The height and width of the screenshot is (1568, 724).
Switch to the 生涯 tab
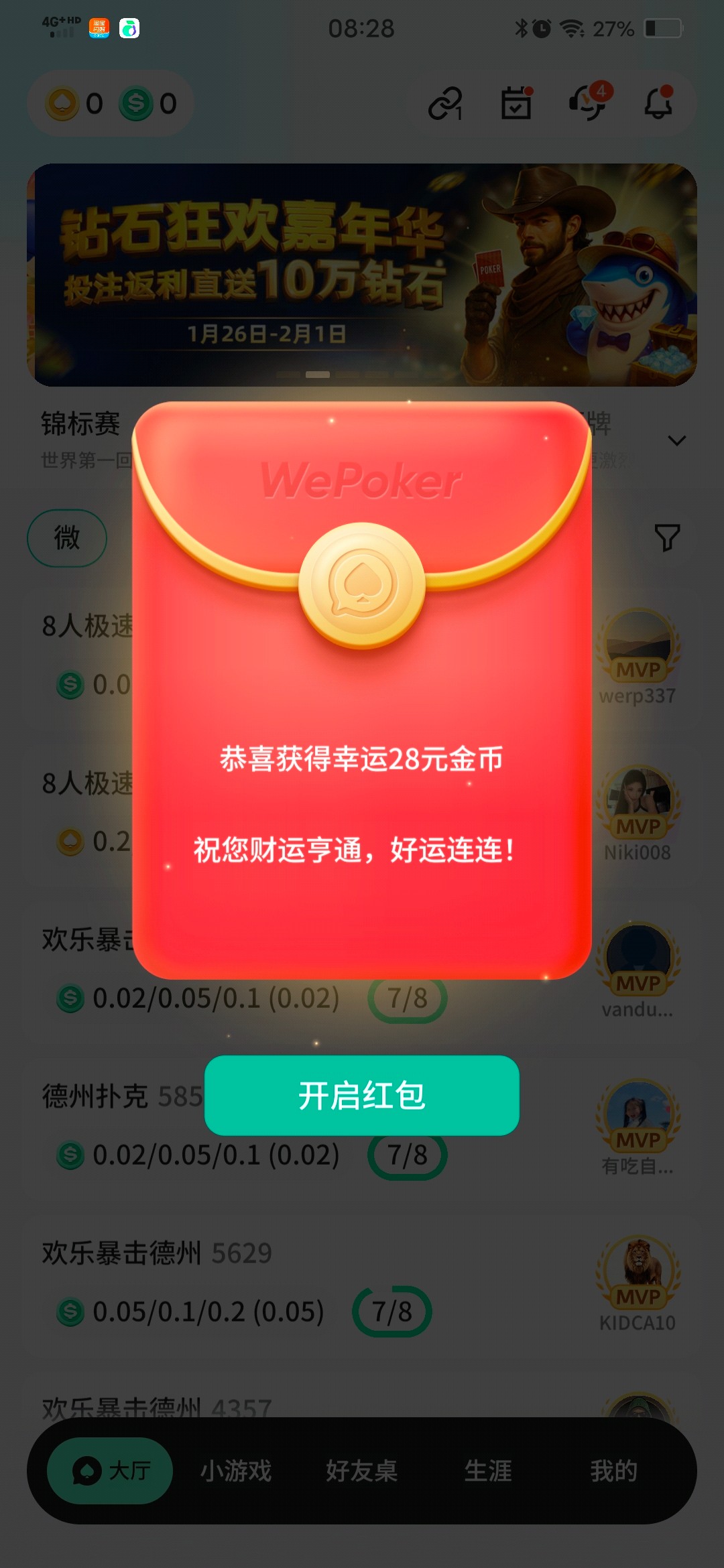487,1471
